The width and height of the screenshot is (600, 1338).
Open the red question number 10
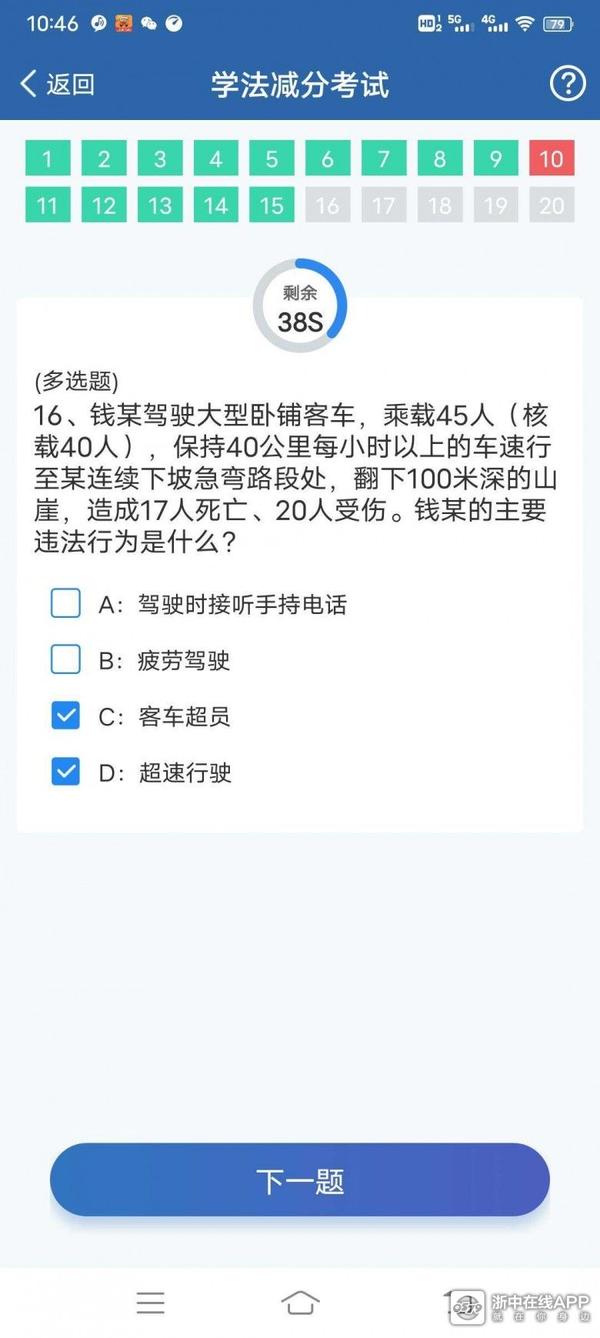click(551, 159)
